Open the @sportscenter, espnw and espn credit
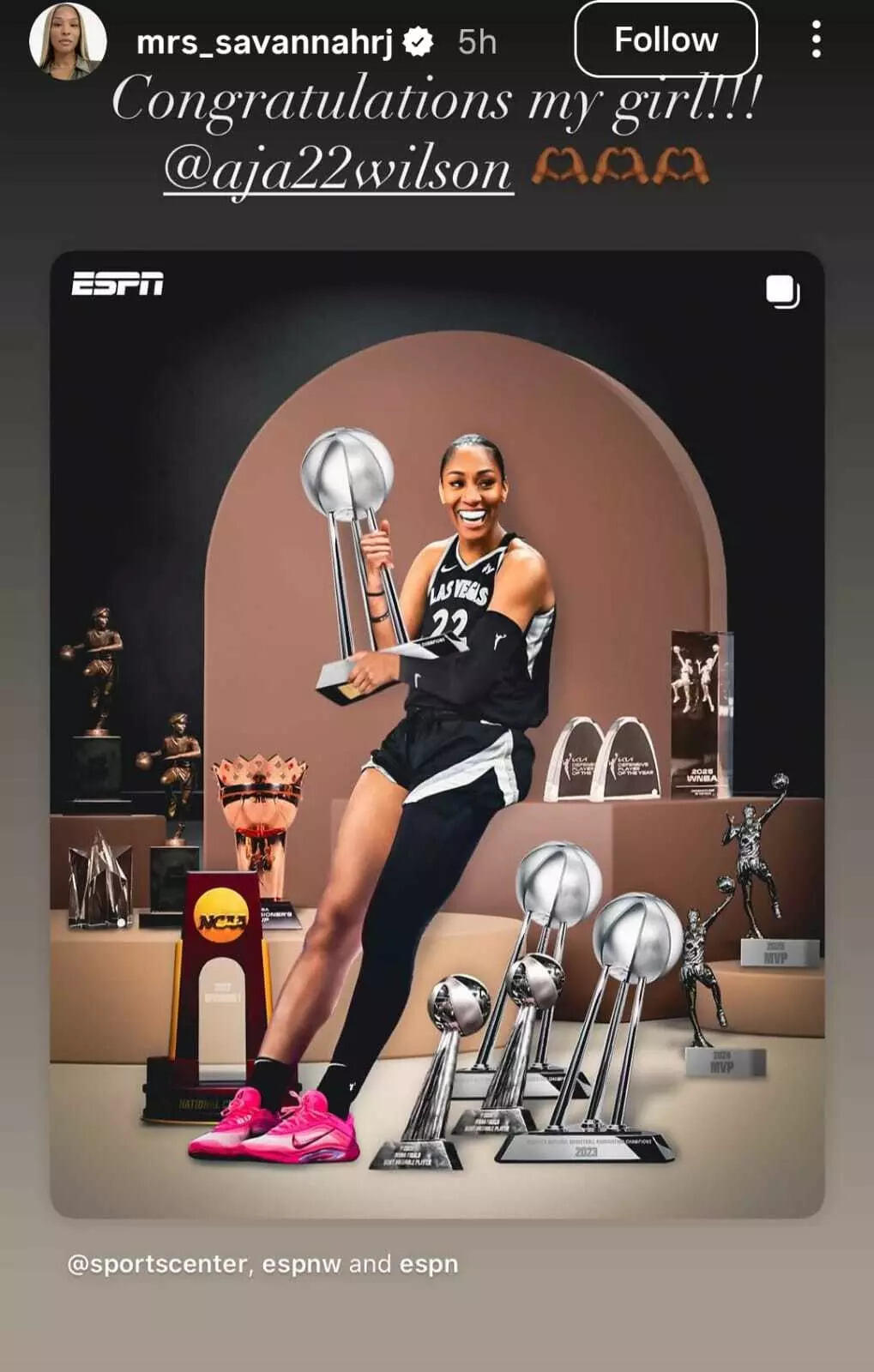This screenshot has width=874, height=1372. tap(262, 1264)
